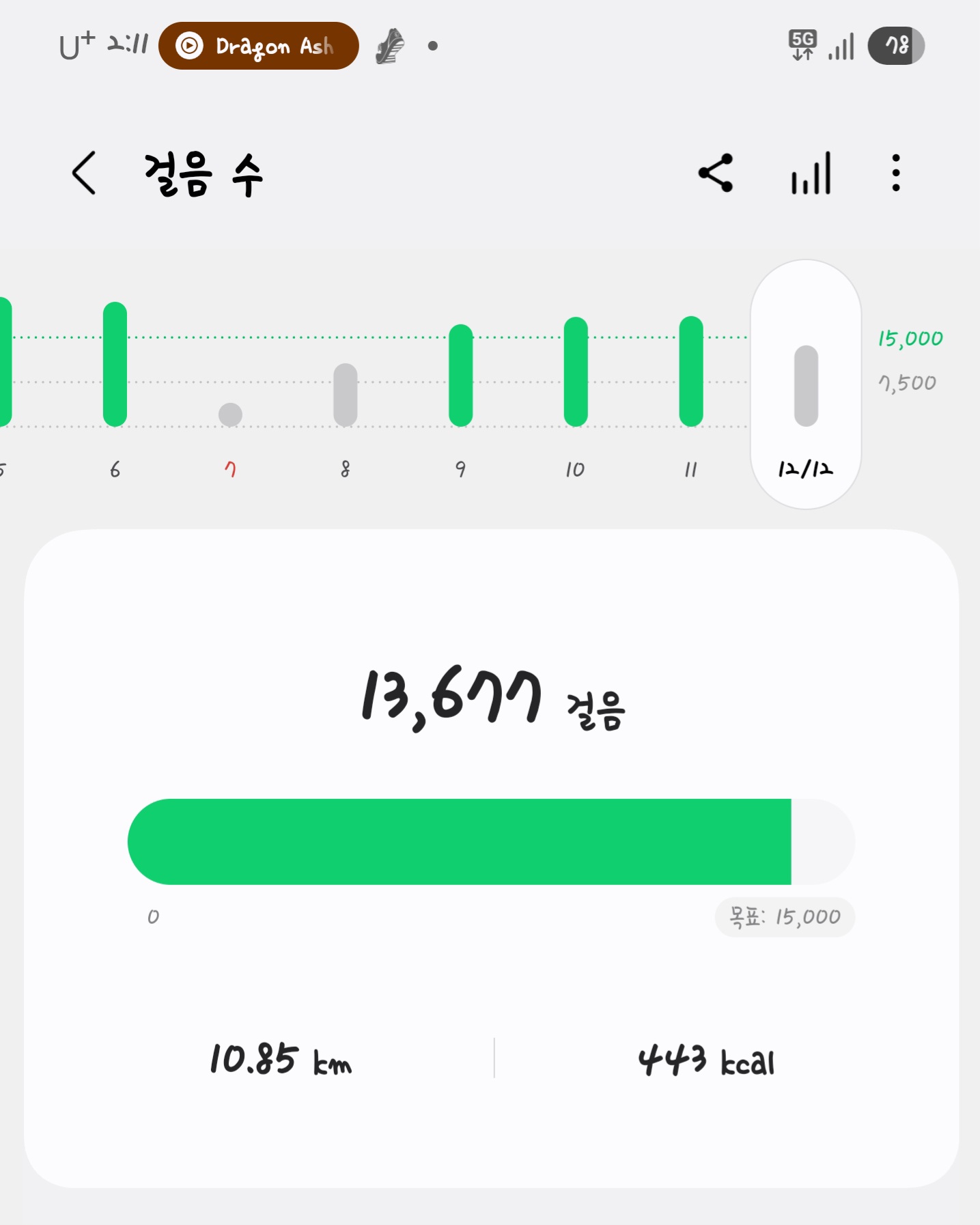Share the step count
The width and height of the screenshot is (980, 1225).
pyautogui.click(x=715, y=173)
